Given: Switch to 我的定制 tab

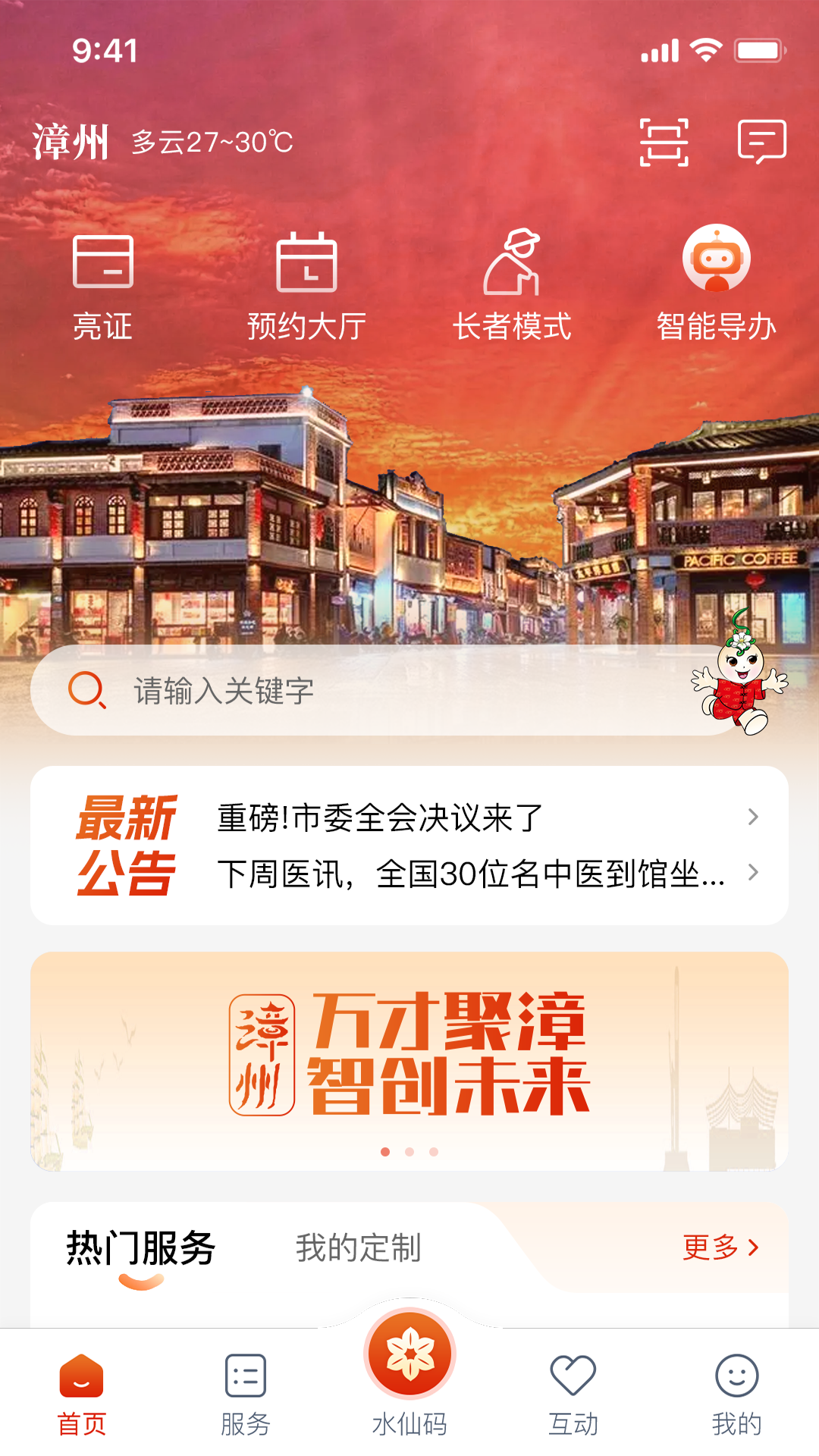Looking at the screenshot, I should 358,1247.
